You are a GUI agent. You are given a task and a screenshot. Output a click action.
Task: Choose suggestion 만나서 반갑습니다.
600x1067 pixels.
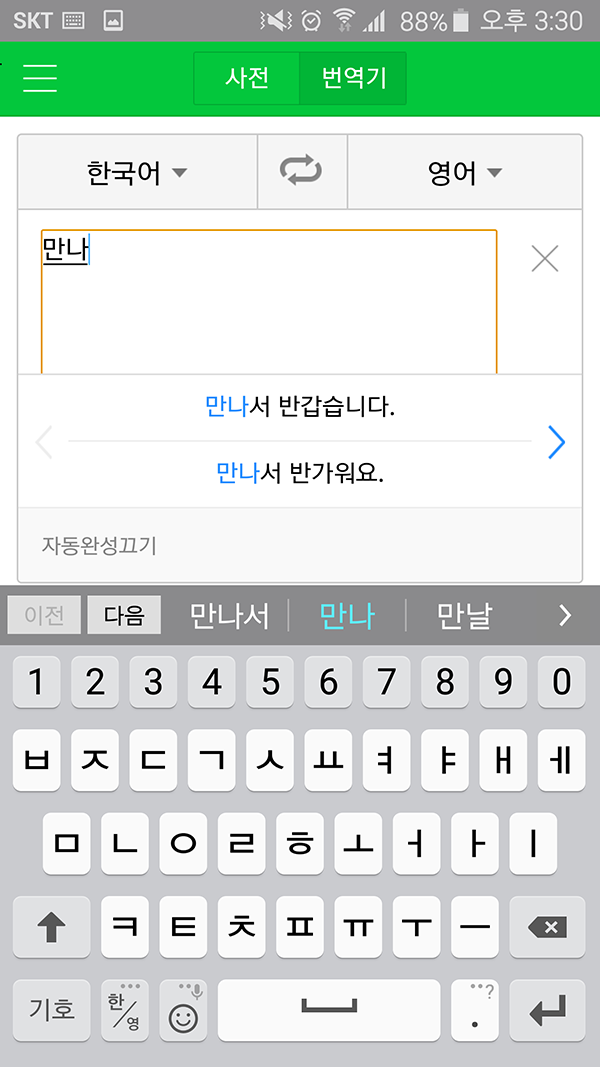300,408
